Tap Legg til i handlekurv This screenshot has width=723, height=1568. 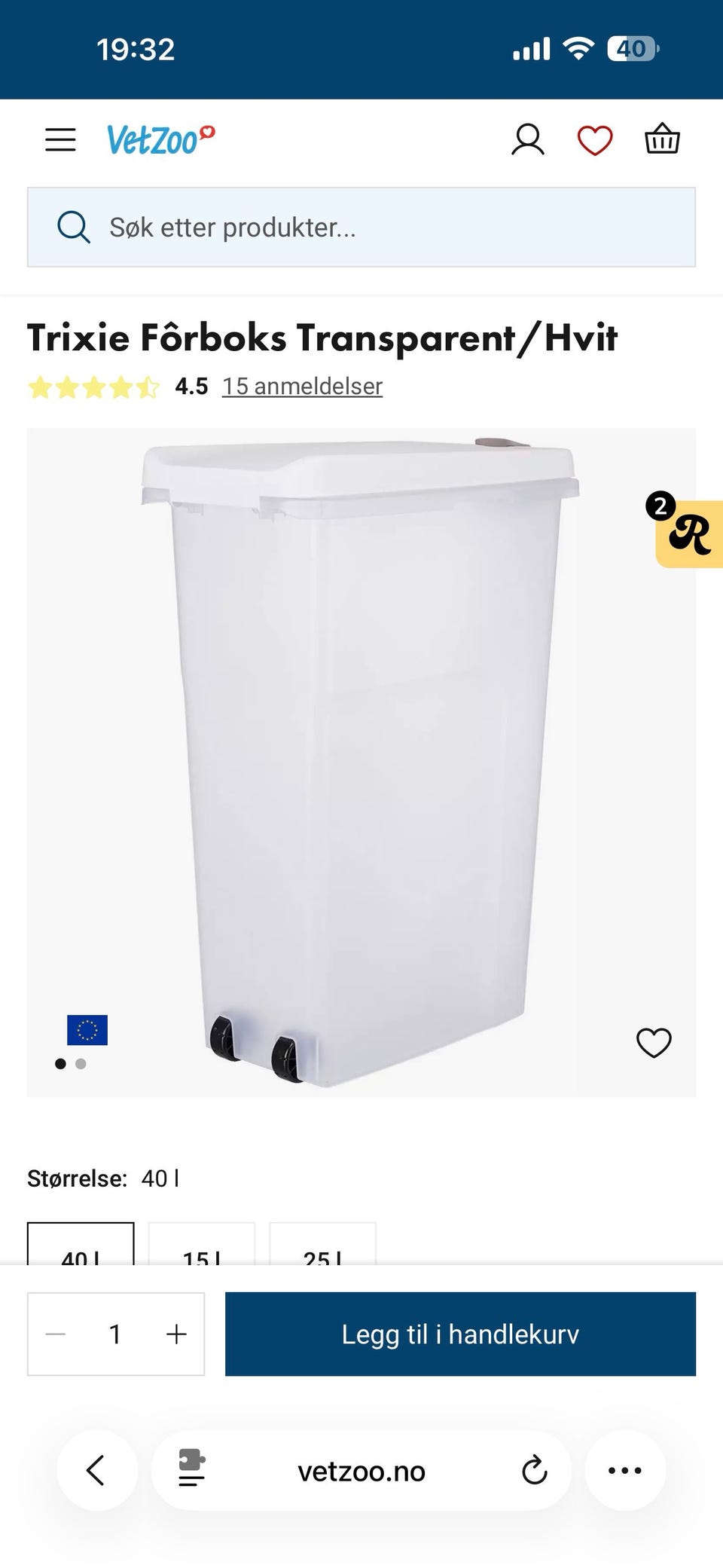click(460, 1334)
